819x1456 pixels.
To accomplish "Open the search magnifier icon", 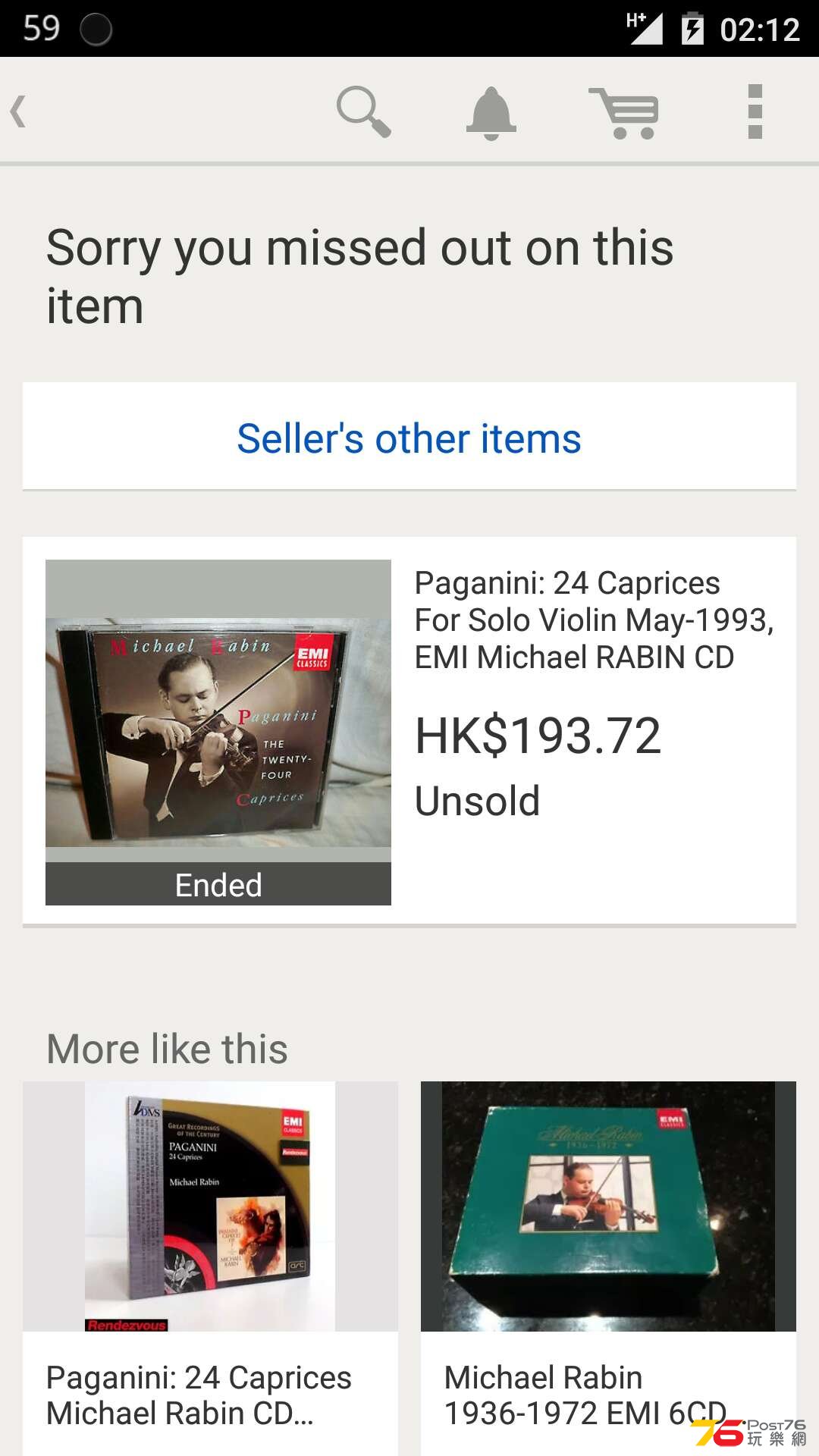I will pos(363,111).
